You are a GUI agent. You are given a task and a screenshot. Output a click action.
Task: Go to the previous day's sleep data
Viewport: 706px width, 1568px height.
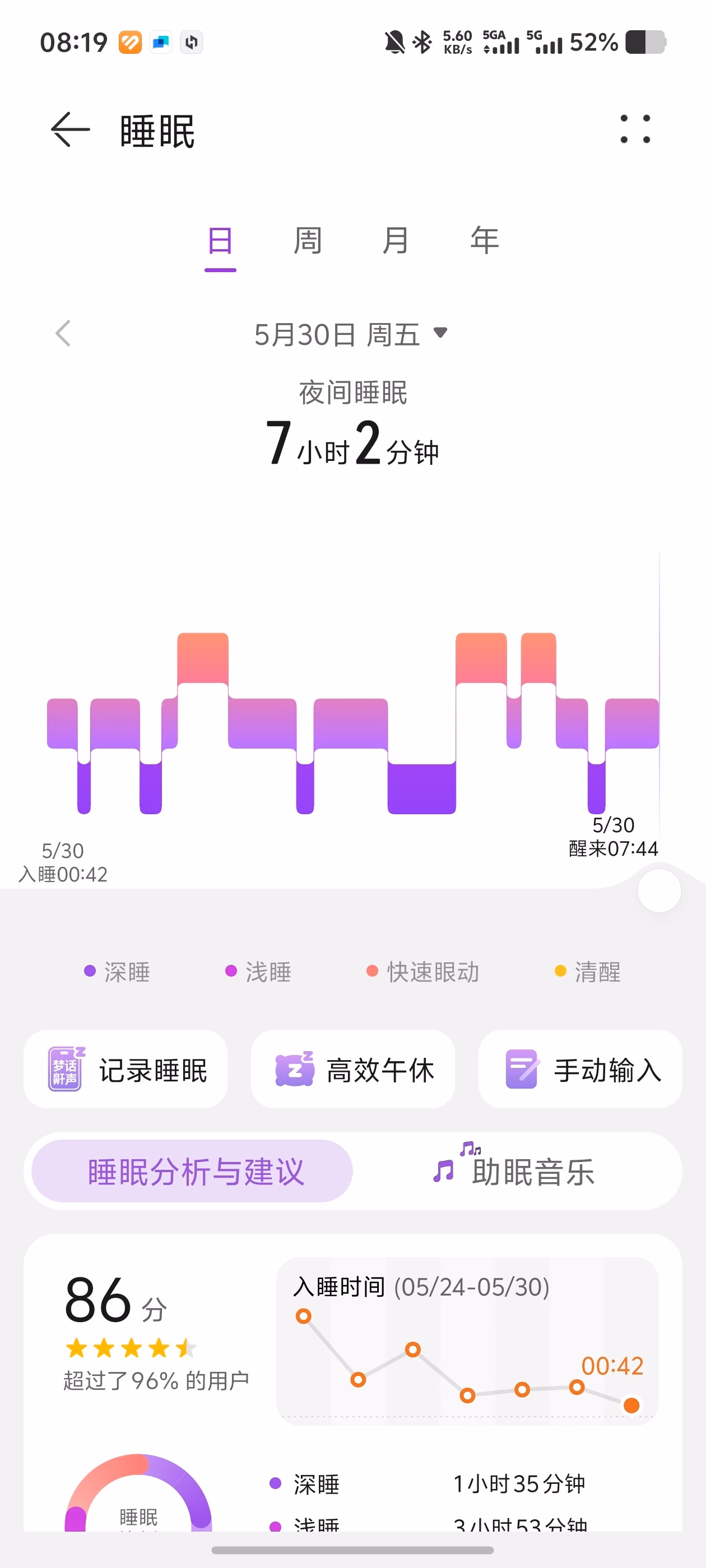click(63, 334)
